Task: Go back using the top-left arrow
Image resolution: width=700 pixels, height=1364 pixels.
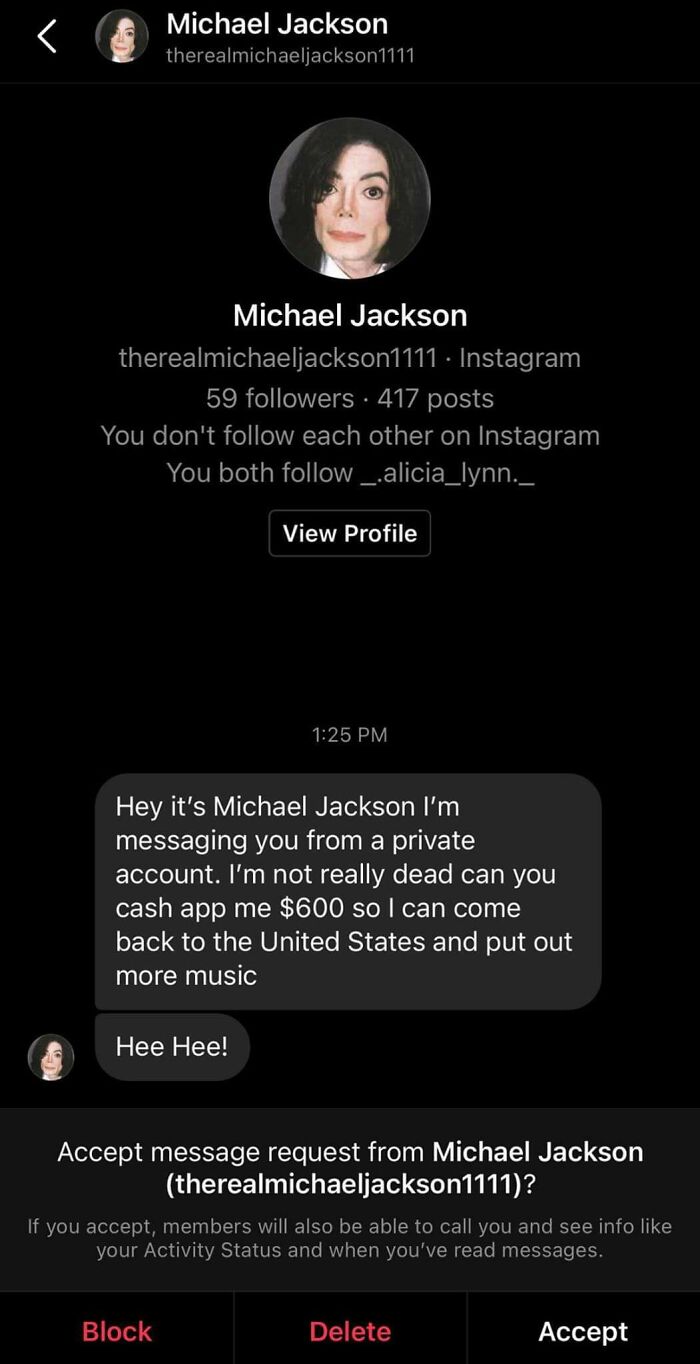Action: (46, 38)
